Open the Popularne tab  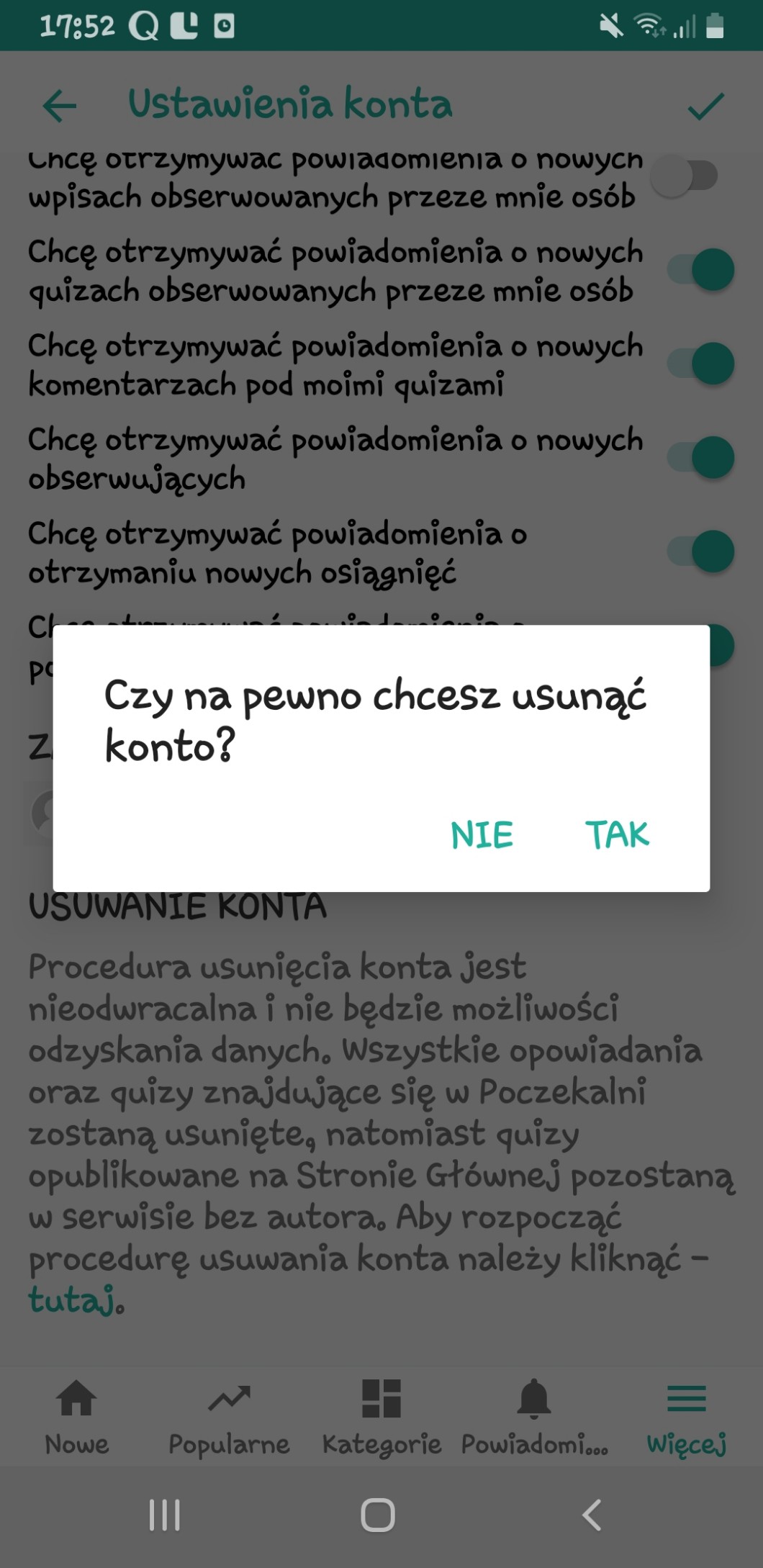[x=229, y=1417]
